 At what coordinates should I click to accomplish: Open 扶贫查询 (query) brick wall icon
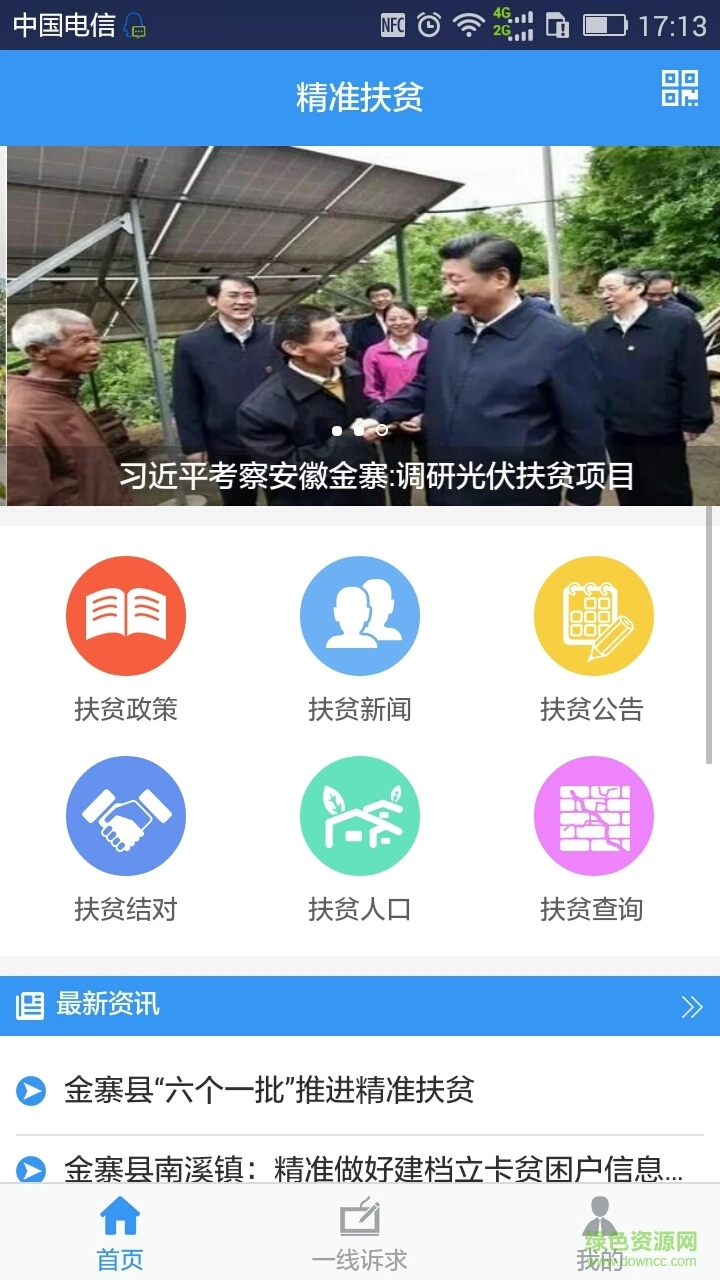(x=594, y=815)
